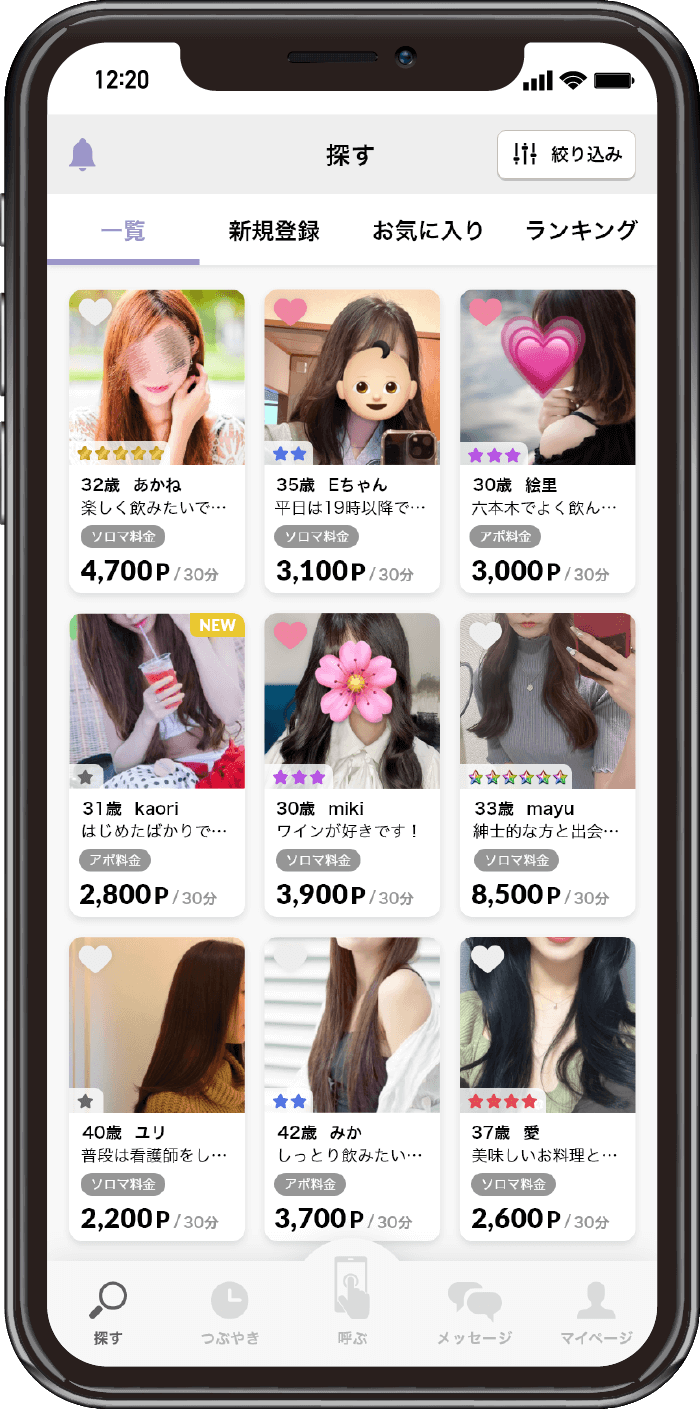
Task: Open あかね's profile card
Action: (x=156, y=440)
